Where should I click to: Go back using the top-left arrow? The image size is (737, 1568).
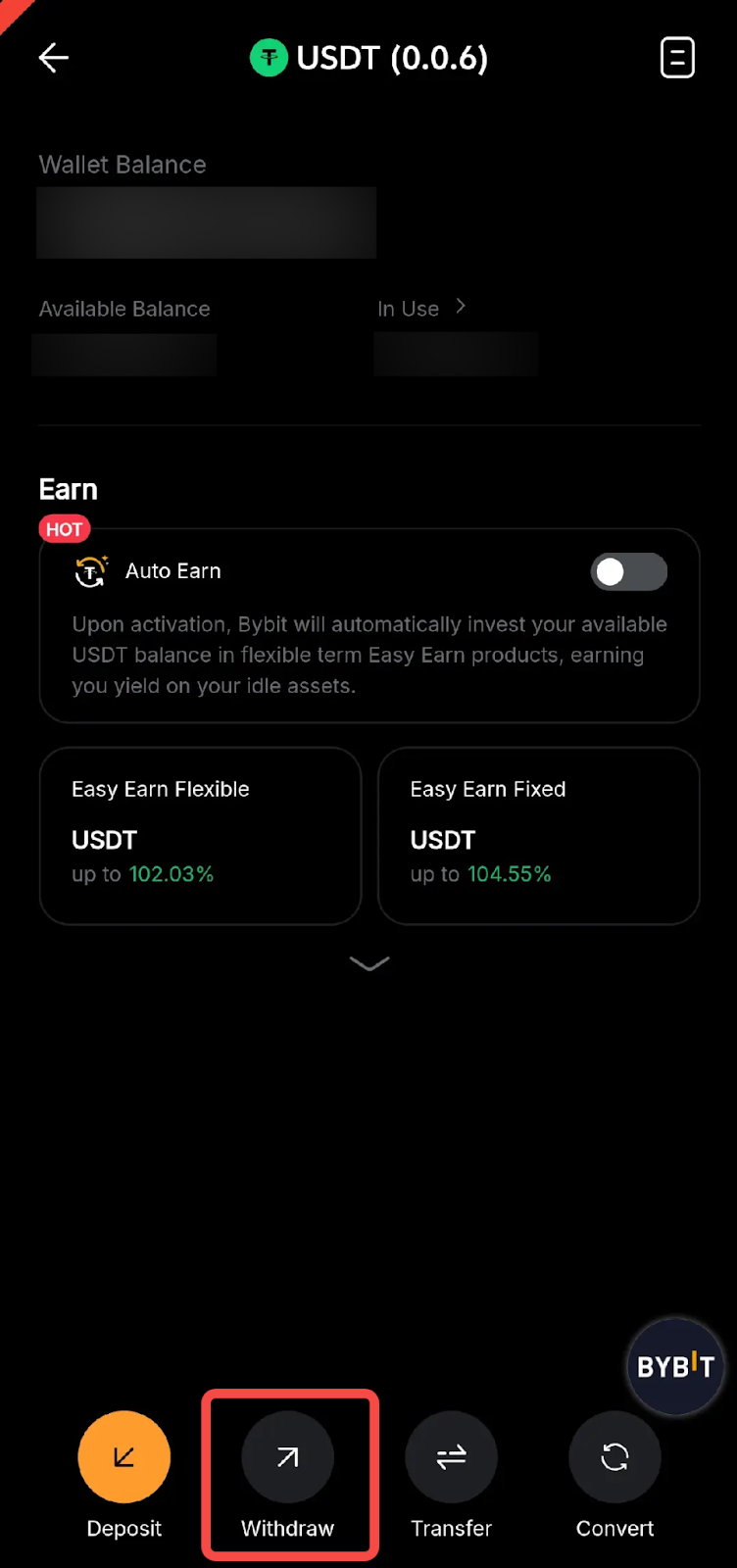click(x=54, y=58)
